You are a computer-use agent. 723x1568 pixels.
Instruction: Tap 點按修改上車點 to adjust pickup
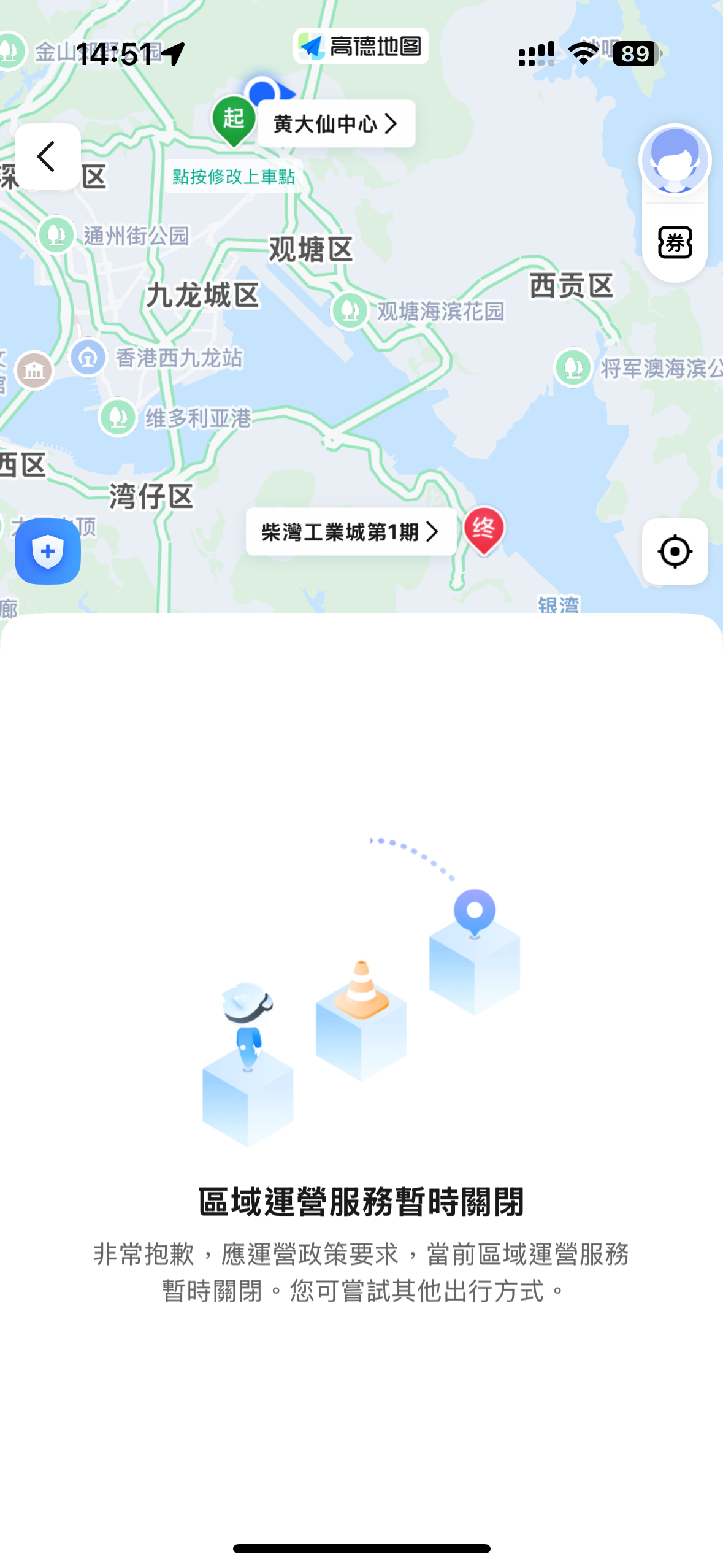click(234, 177)
